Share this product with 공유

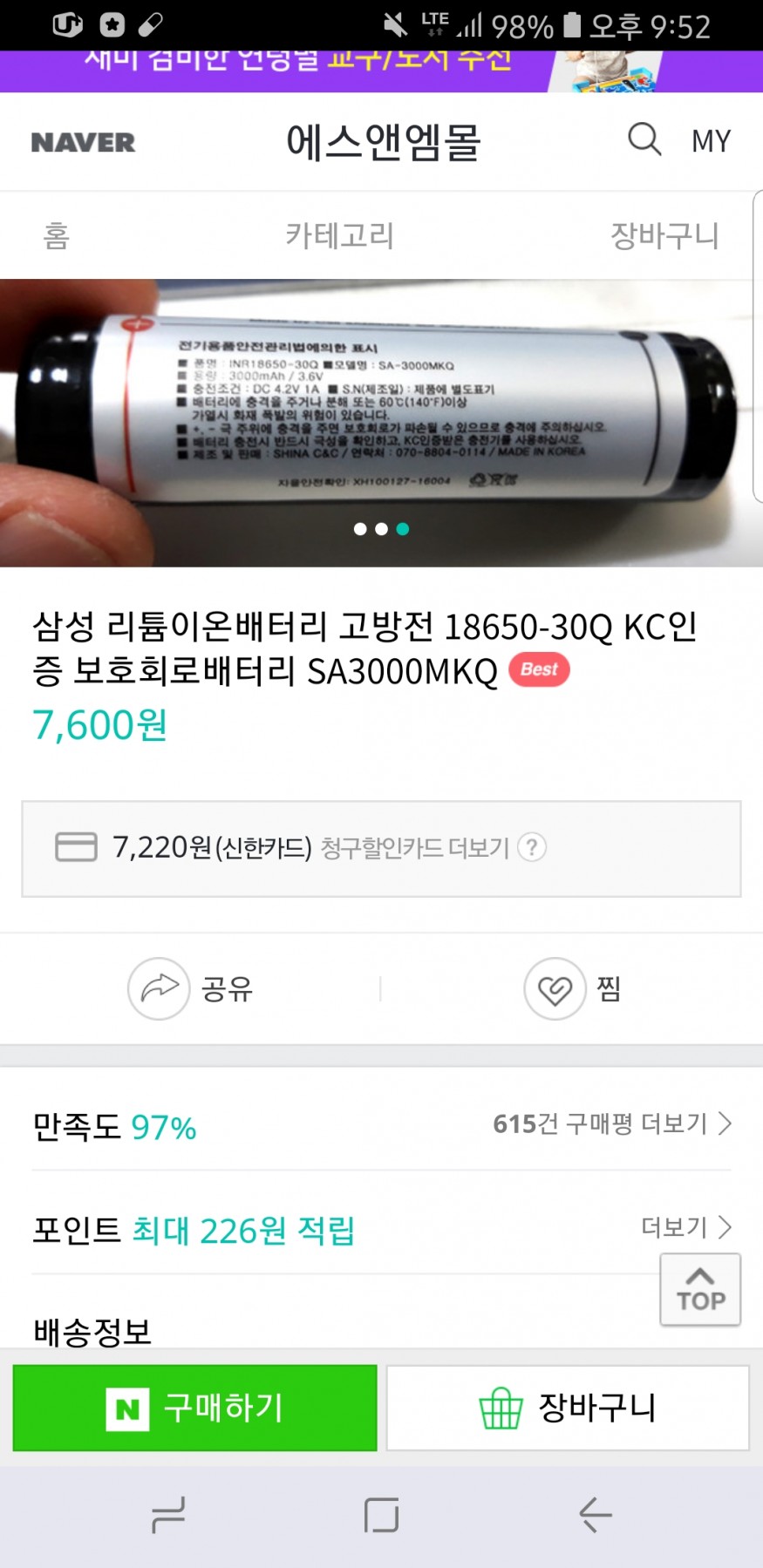[192, 988]
